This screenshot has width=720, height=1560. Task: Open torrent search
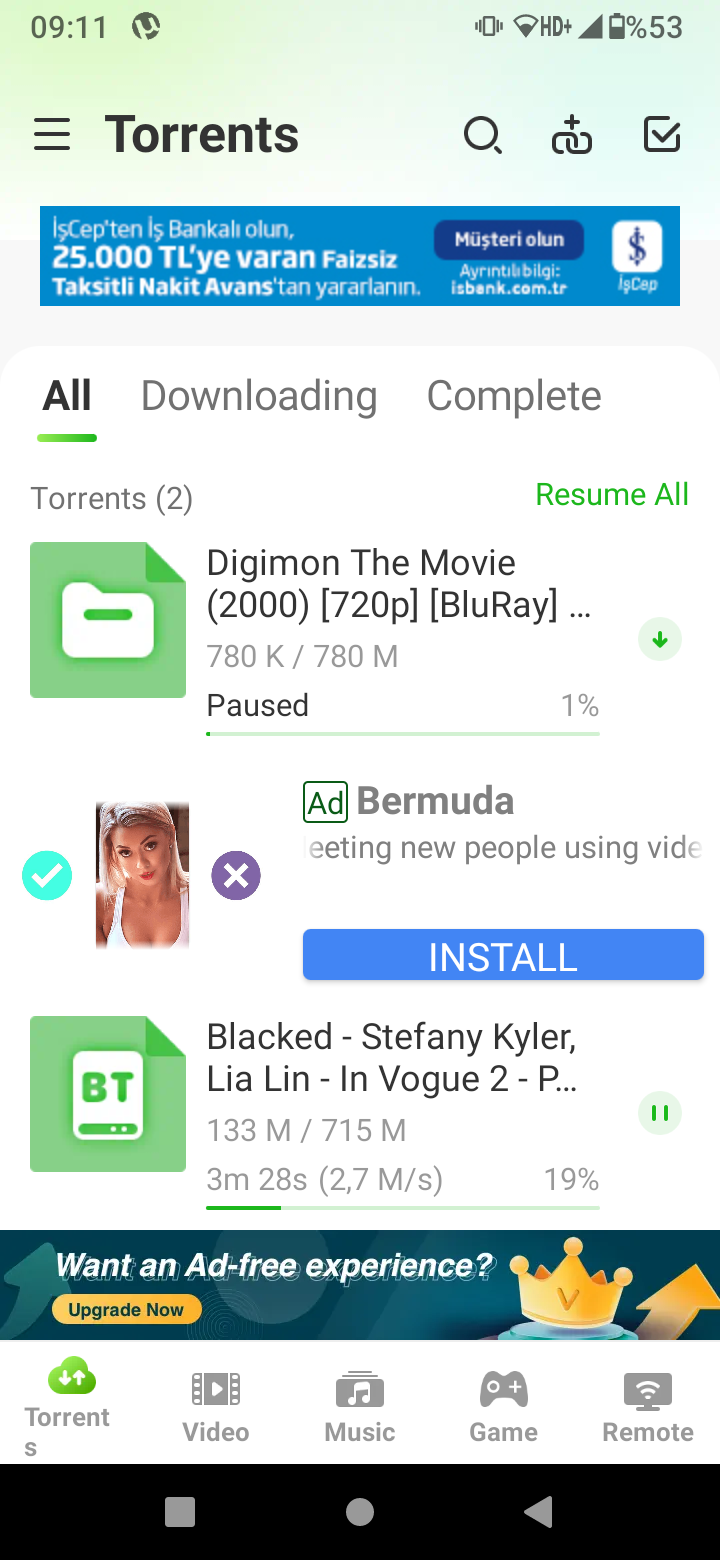[483, 135]
